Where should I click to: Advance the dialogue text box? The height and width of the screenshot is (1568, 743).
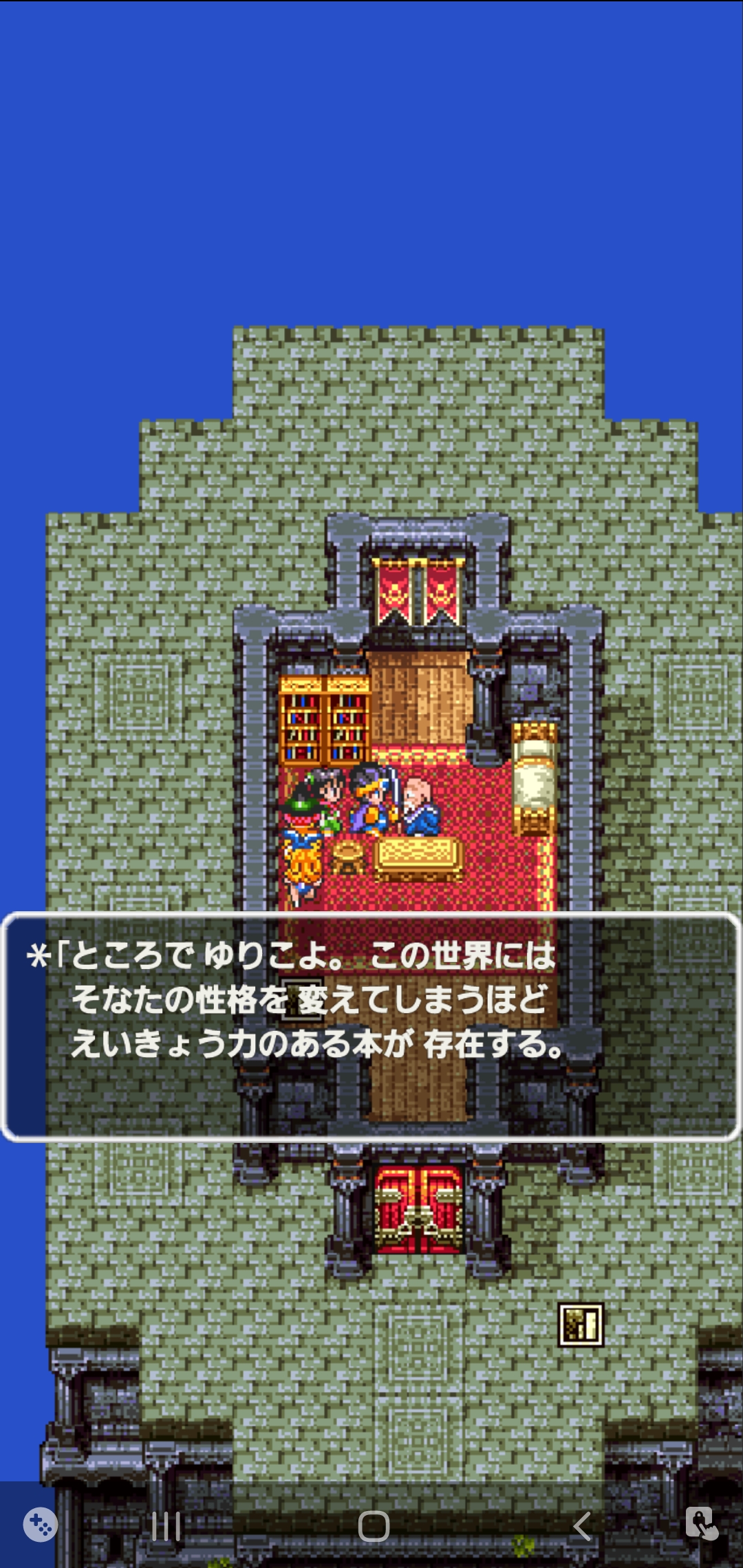coord(371,1027)
